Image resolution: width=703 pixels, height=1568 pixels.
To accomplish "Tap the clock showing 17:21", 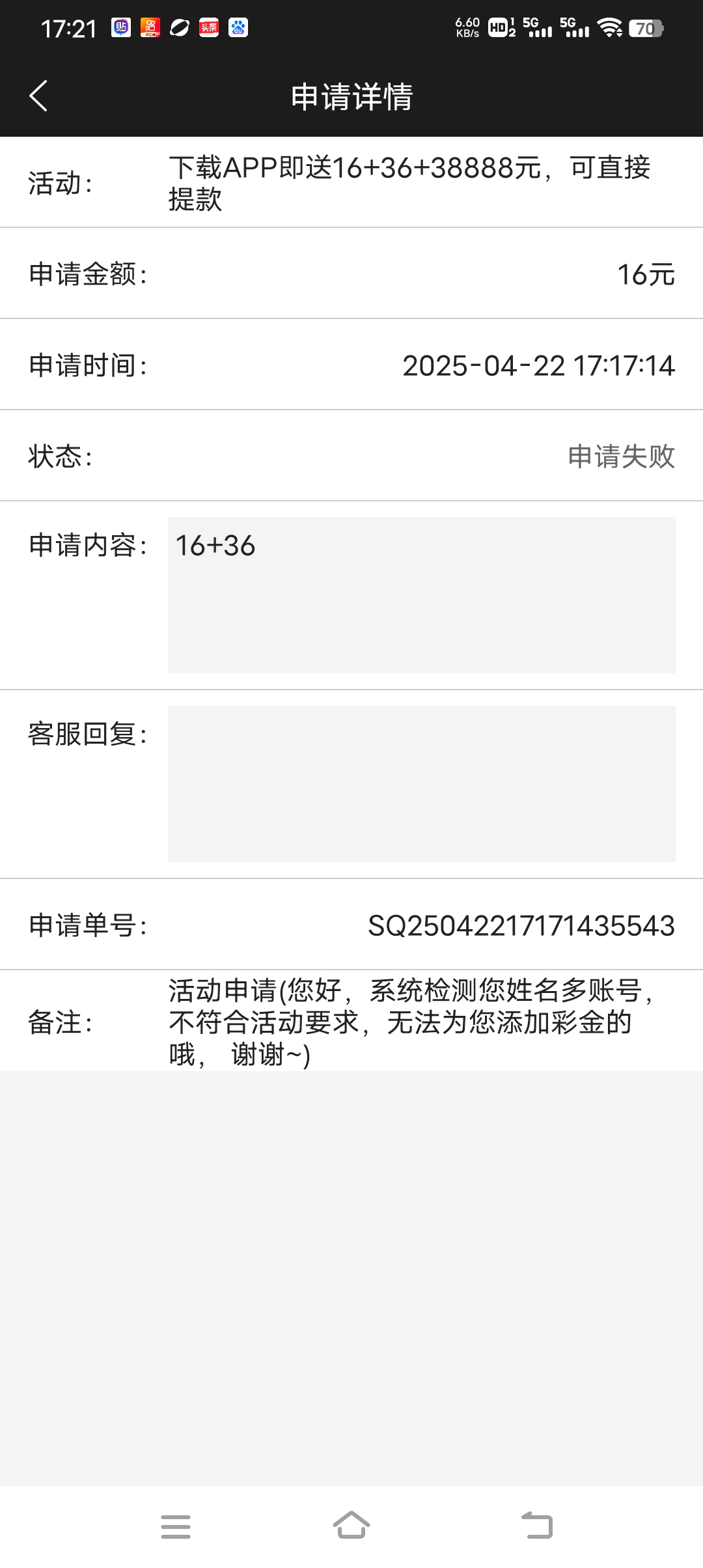I will click(x=67, y=28).
